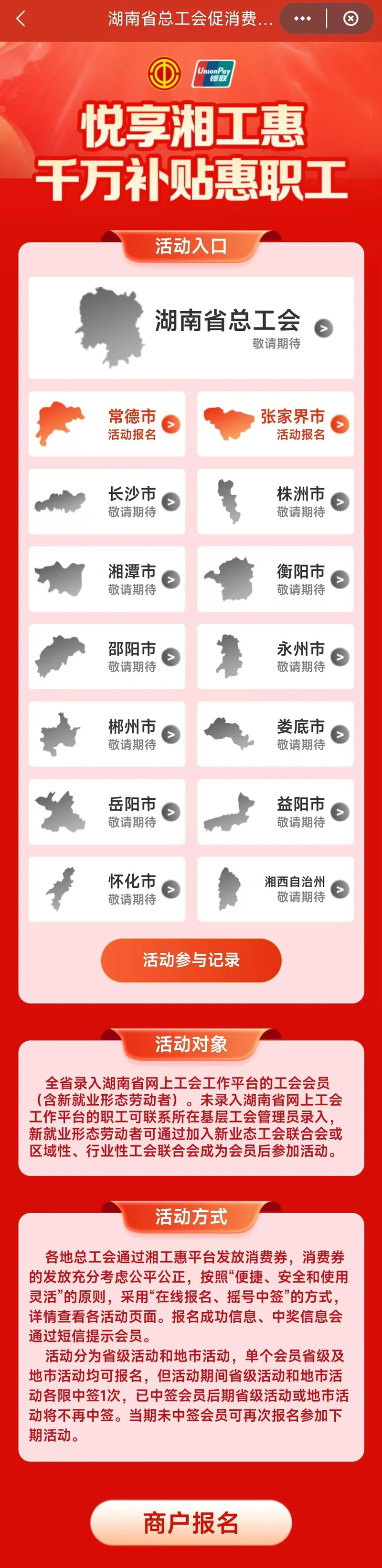The image size is (382, 1568).
Task: Open the 湘潭市 entry
Action: tap(107, 579)
